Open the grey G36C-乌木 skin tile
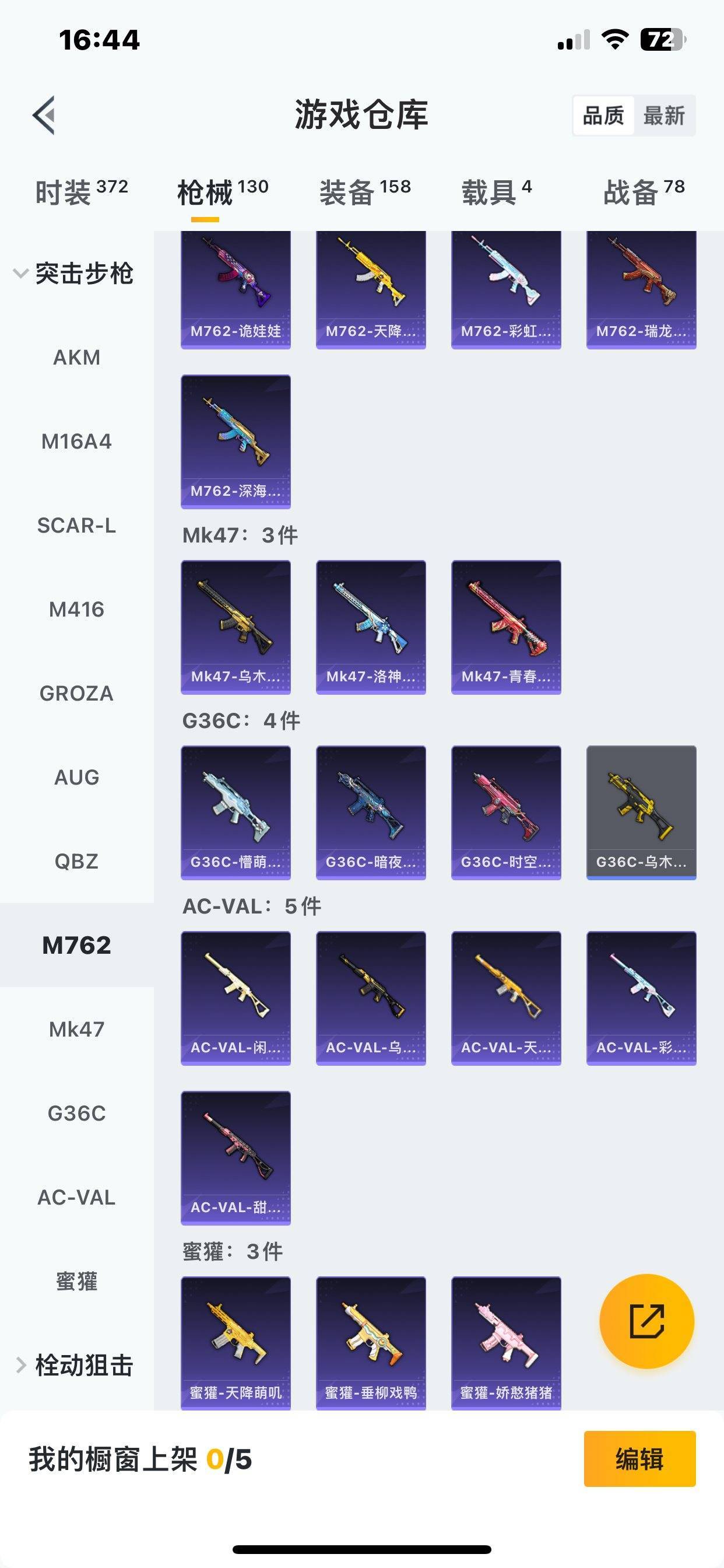This screenshot has width=724, height=1568. [641, 812]
